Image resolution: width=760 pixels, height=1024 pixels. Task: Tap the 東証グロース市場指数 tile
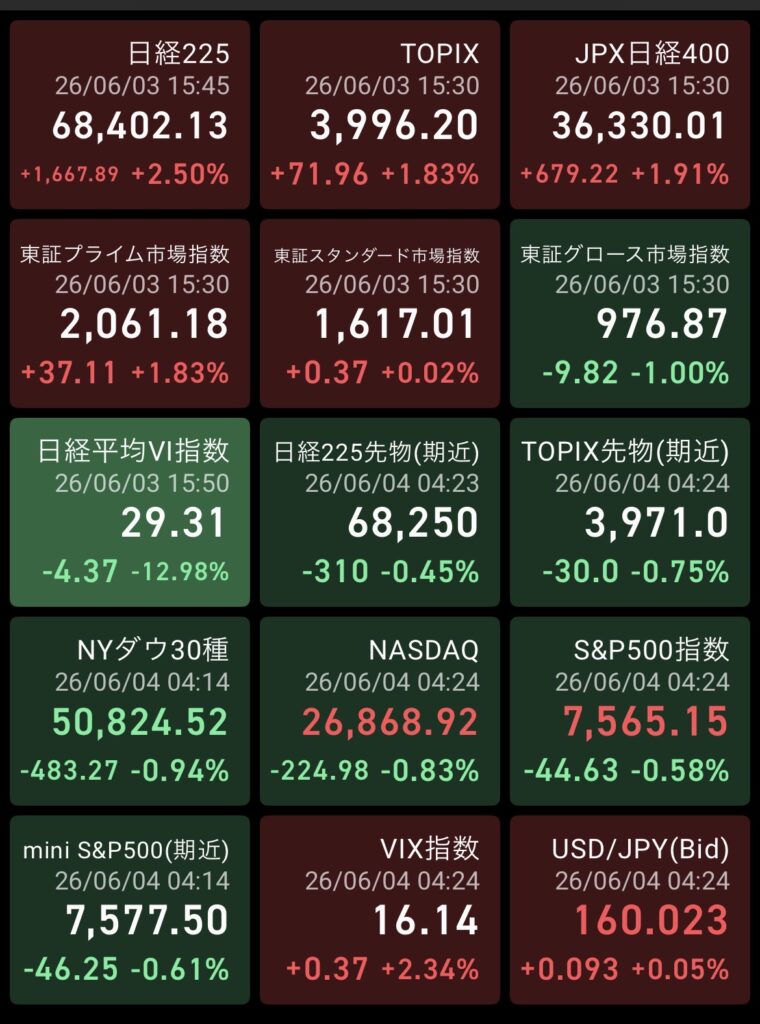(630, 313)
